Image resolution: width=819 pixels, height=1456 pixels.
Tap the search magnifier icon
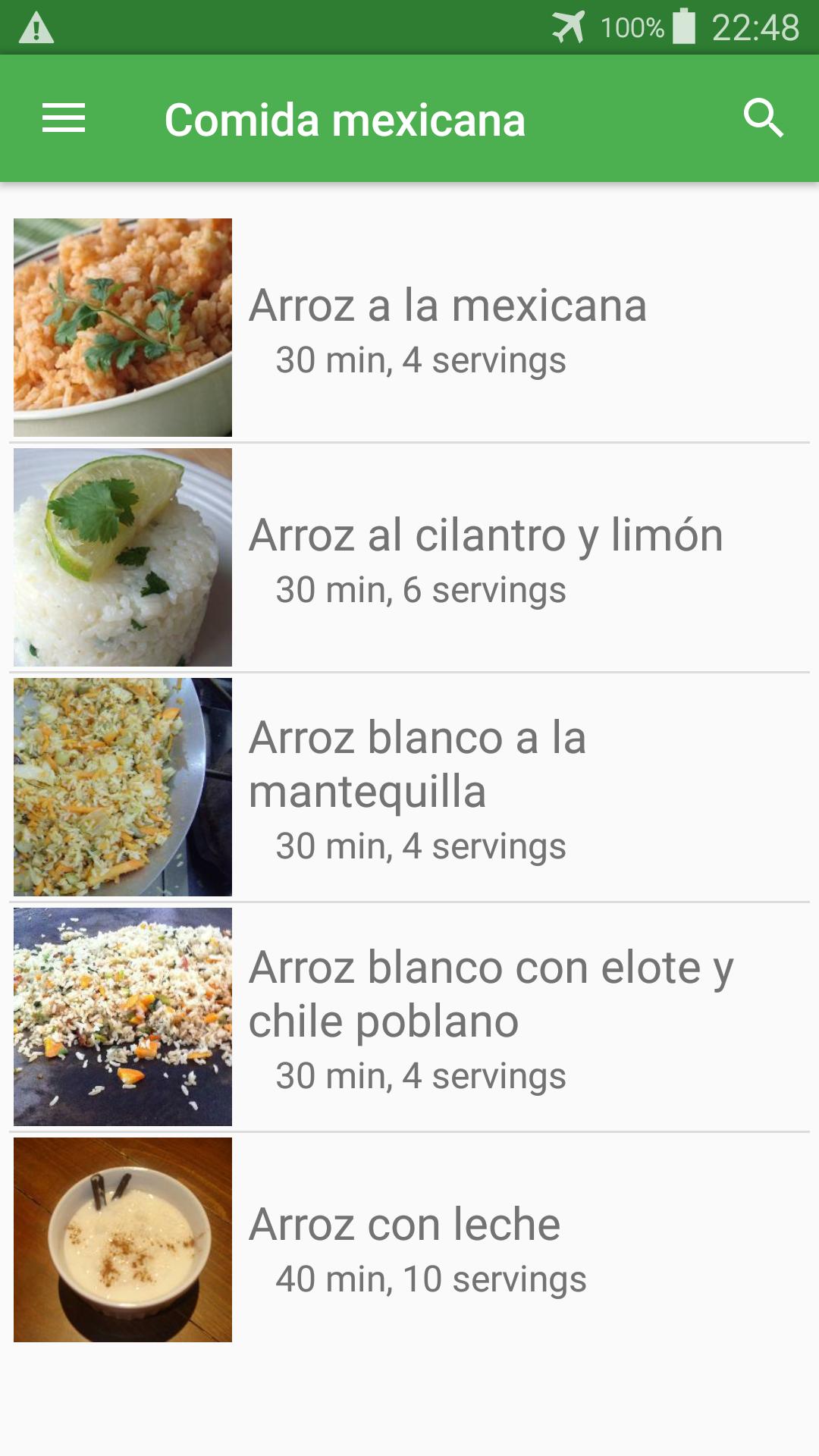(763, 118)
